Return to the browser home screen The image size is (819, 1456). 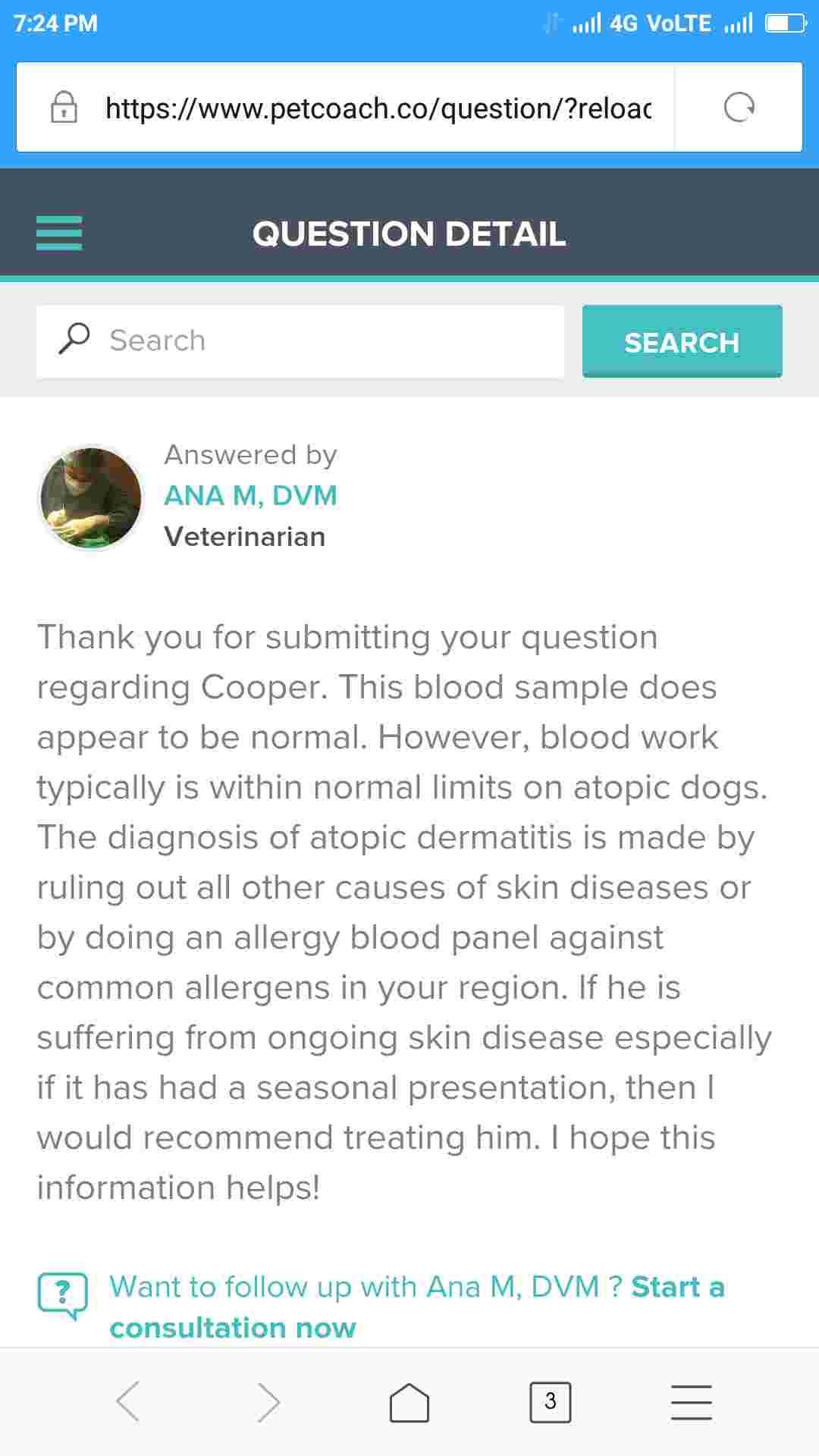409,1402
